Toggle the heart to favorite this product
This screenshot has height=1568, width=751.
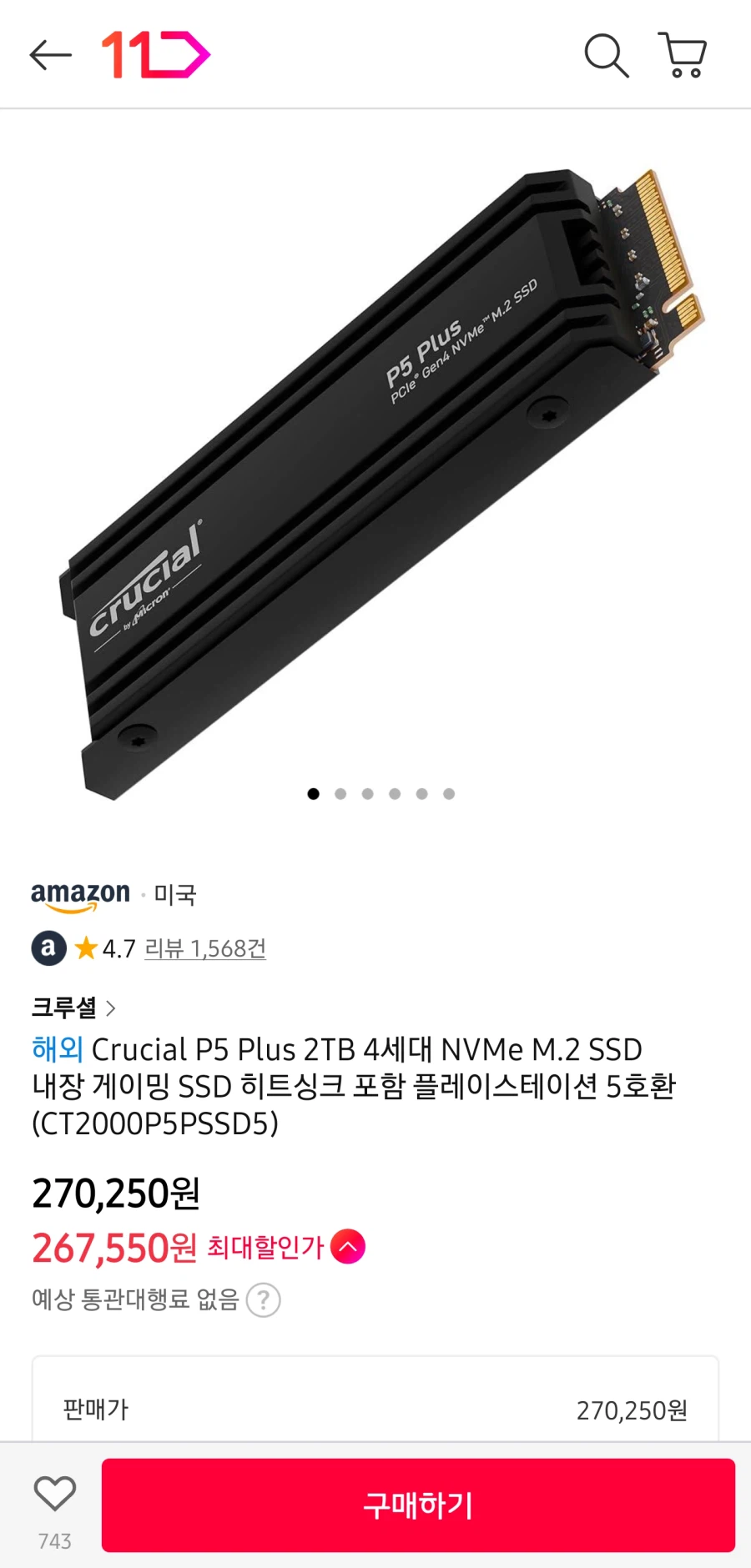pyautogui.click(x=54, y=1495)
